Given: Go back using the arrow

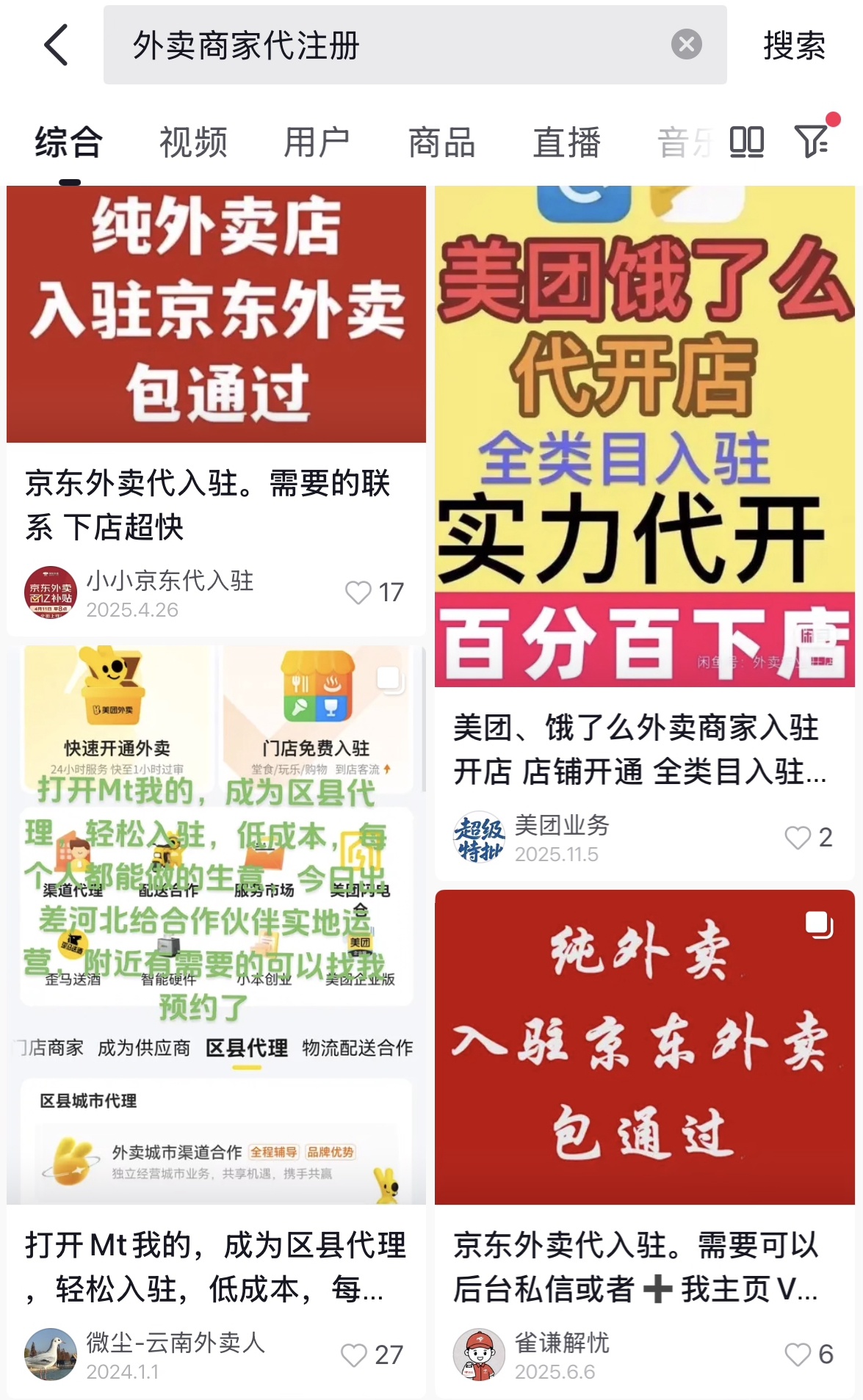Looking at the screenshot, I should tap(57, 45).
